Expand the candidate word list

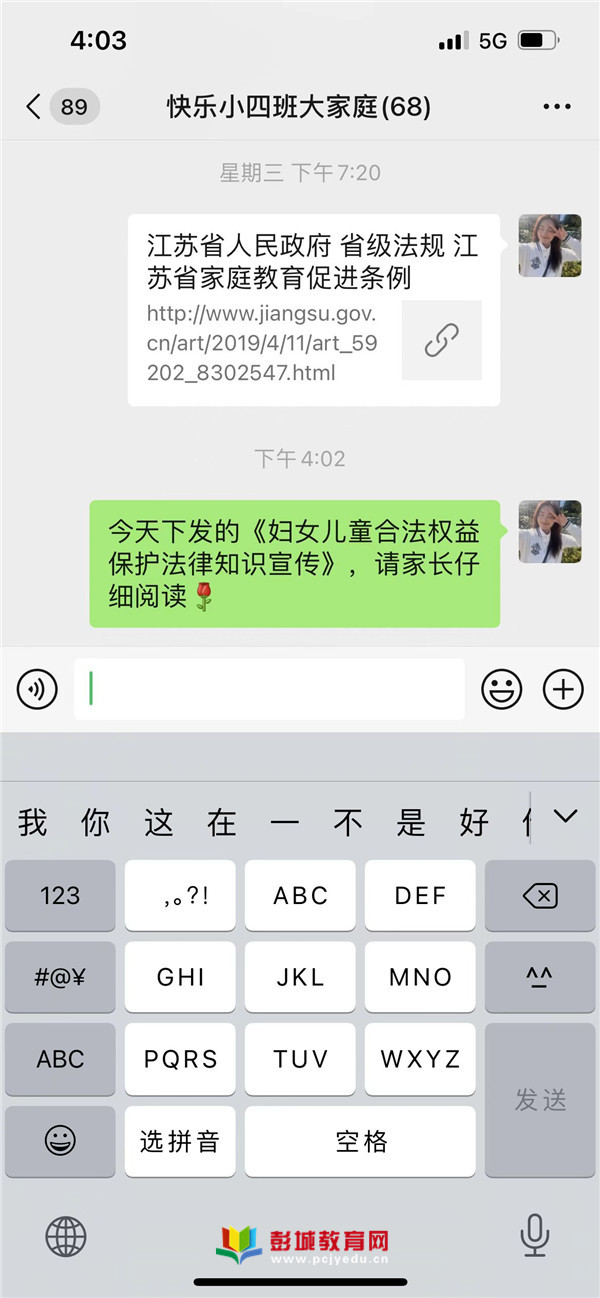point(565,817)
